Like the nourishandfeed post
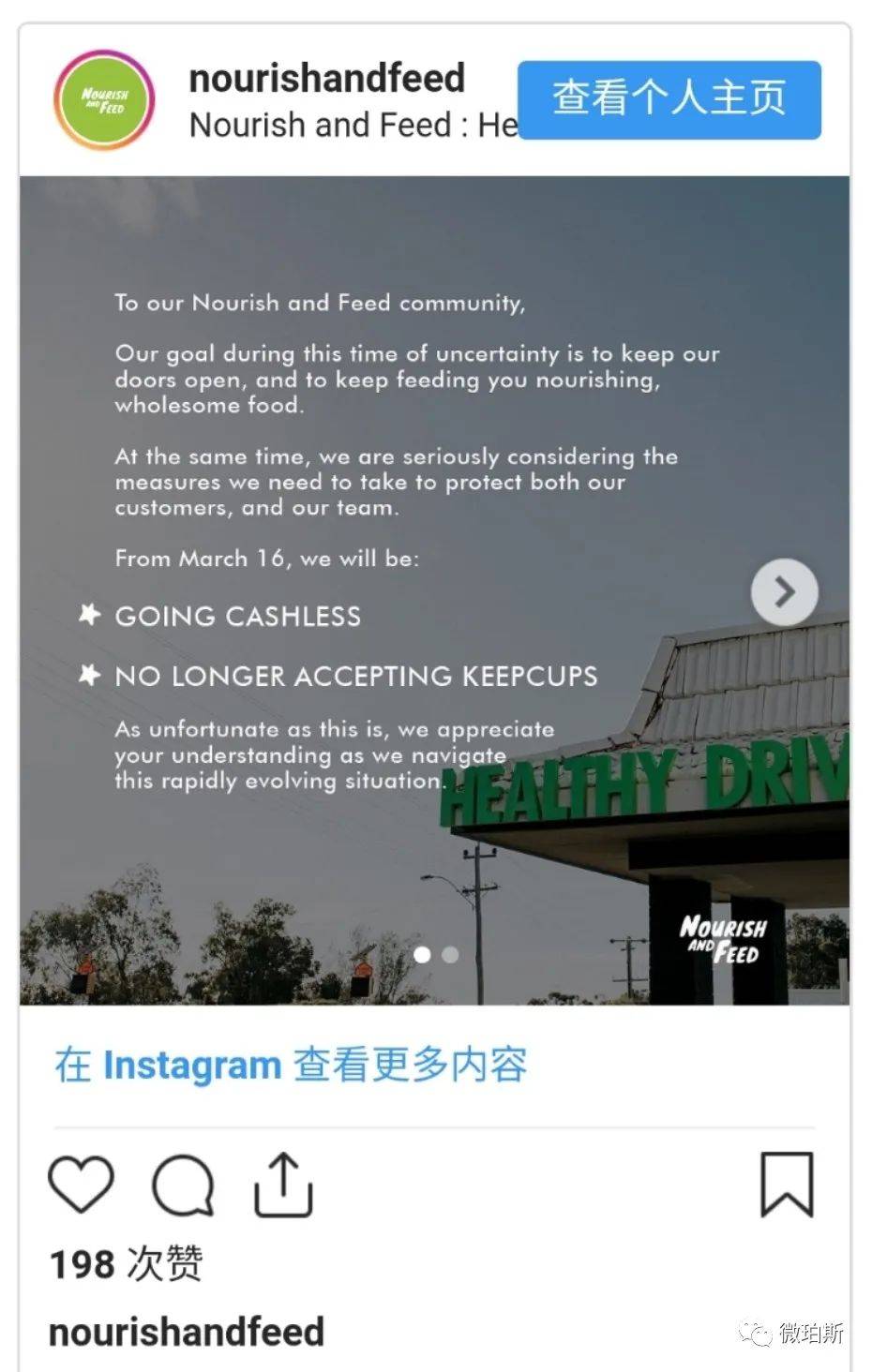Image resolution: width=872 pixels, height=1372 pixels. 81,1185
